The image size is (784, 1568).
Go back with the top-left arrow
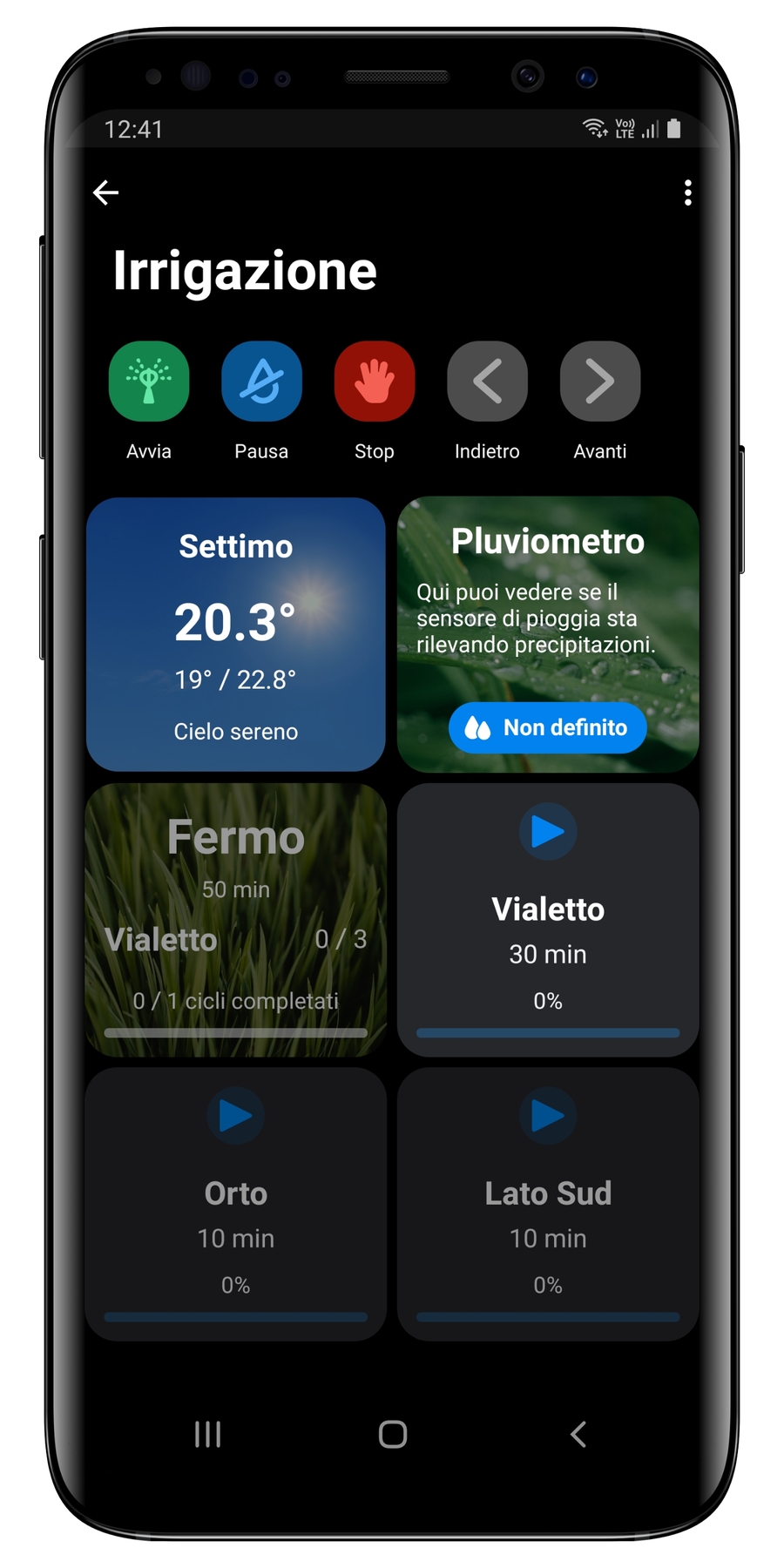coord(105,193)
